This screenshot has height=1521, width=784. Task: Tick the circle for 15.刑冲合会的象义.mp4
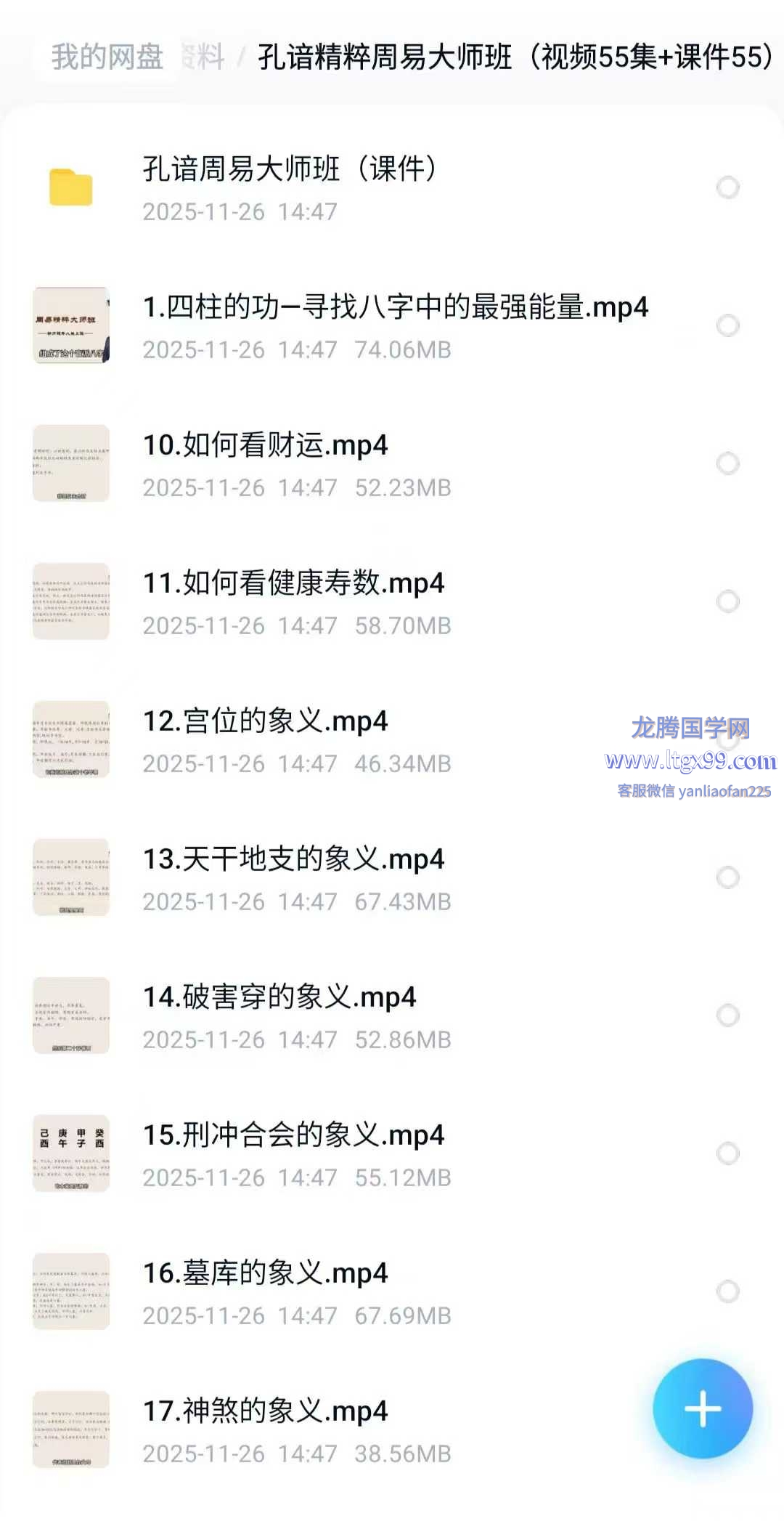(x=727, y=1153)
